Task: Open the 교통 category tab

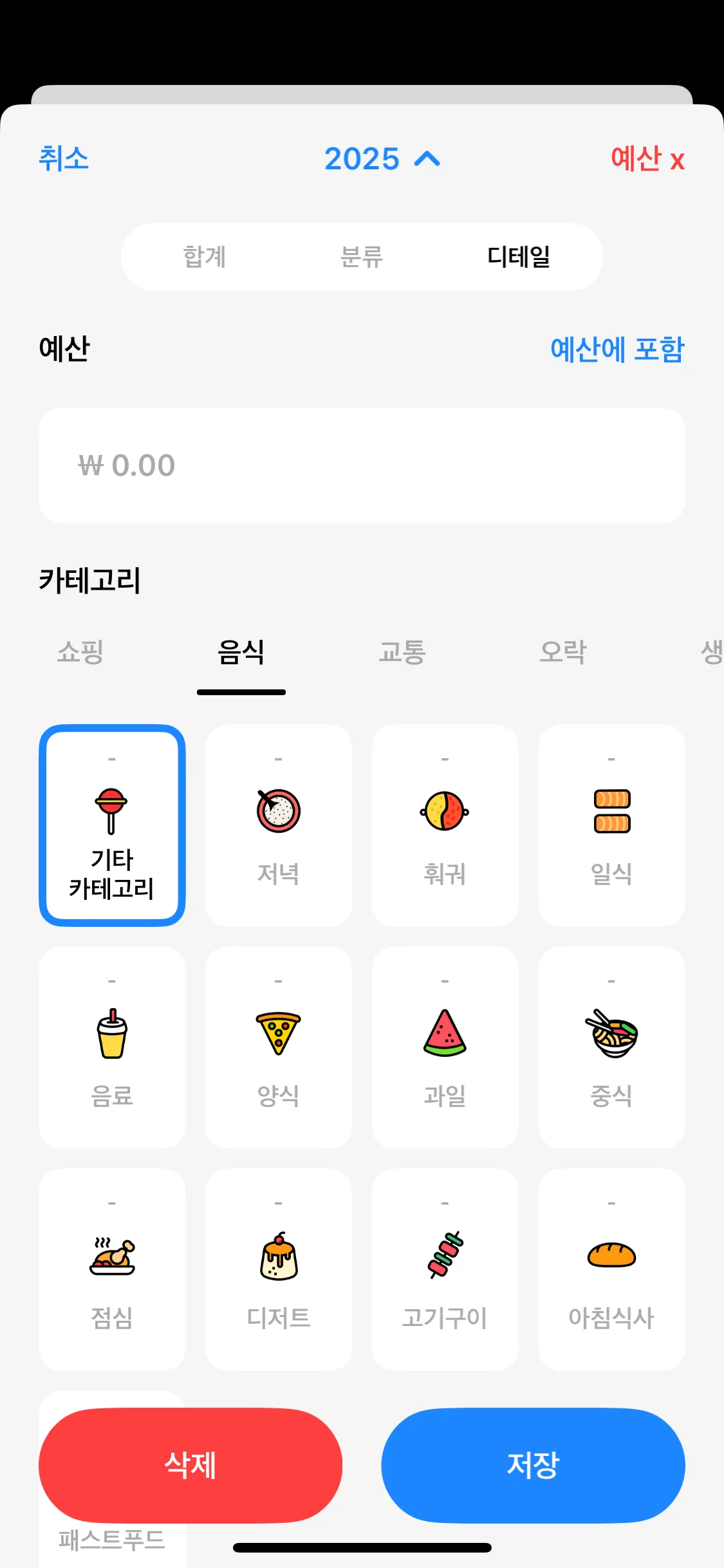Action: (404, 652)
